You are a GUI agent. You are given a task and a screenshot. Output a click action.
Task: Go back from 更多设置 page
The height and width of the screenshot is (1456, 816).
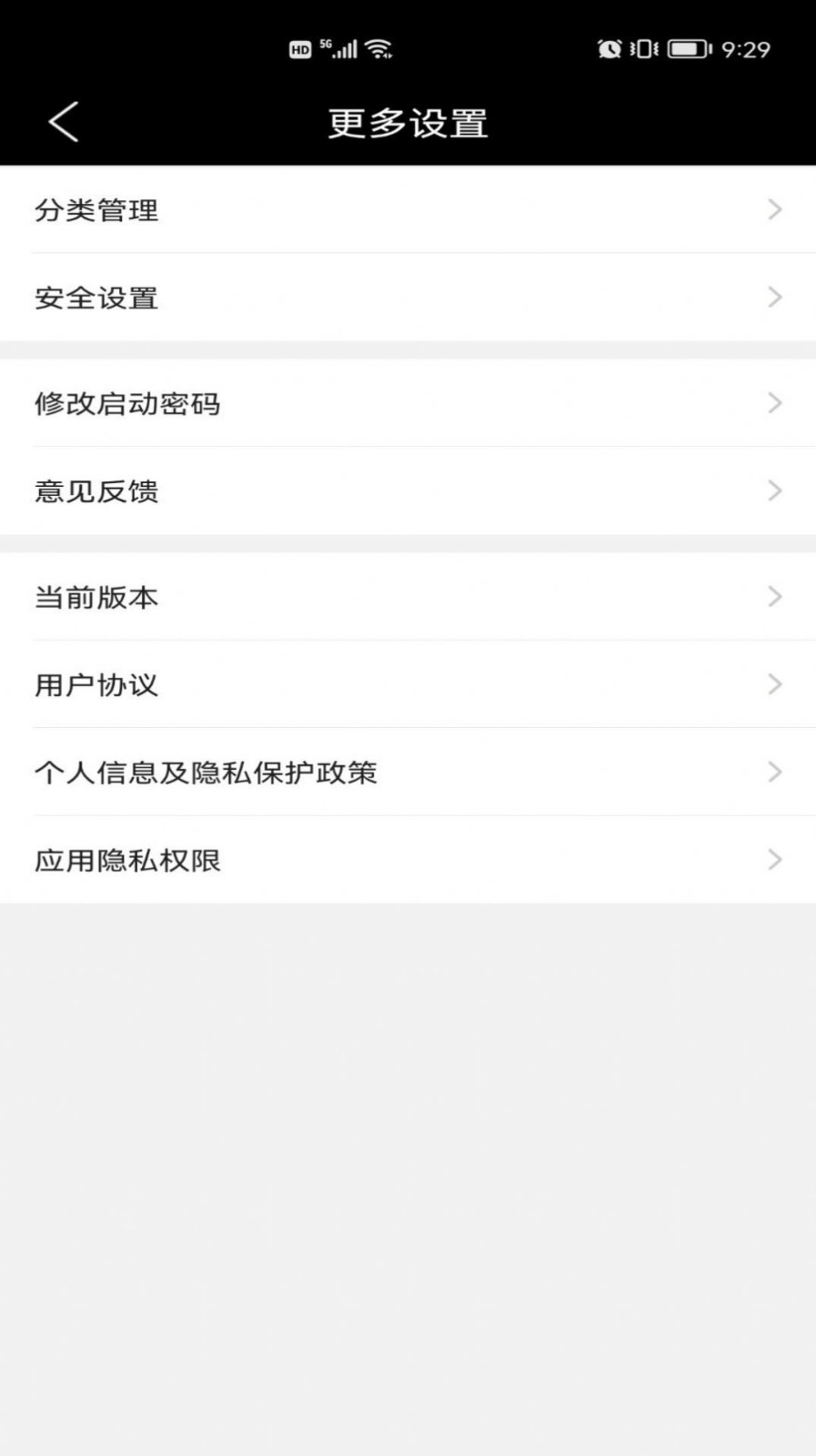point(64,122)
